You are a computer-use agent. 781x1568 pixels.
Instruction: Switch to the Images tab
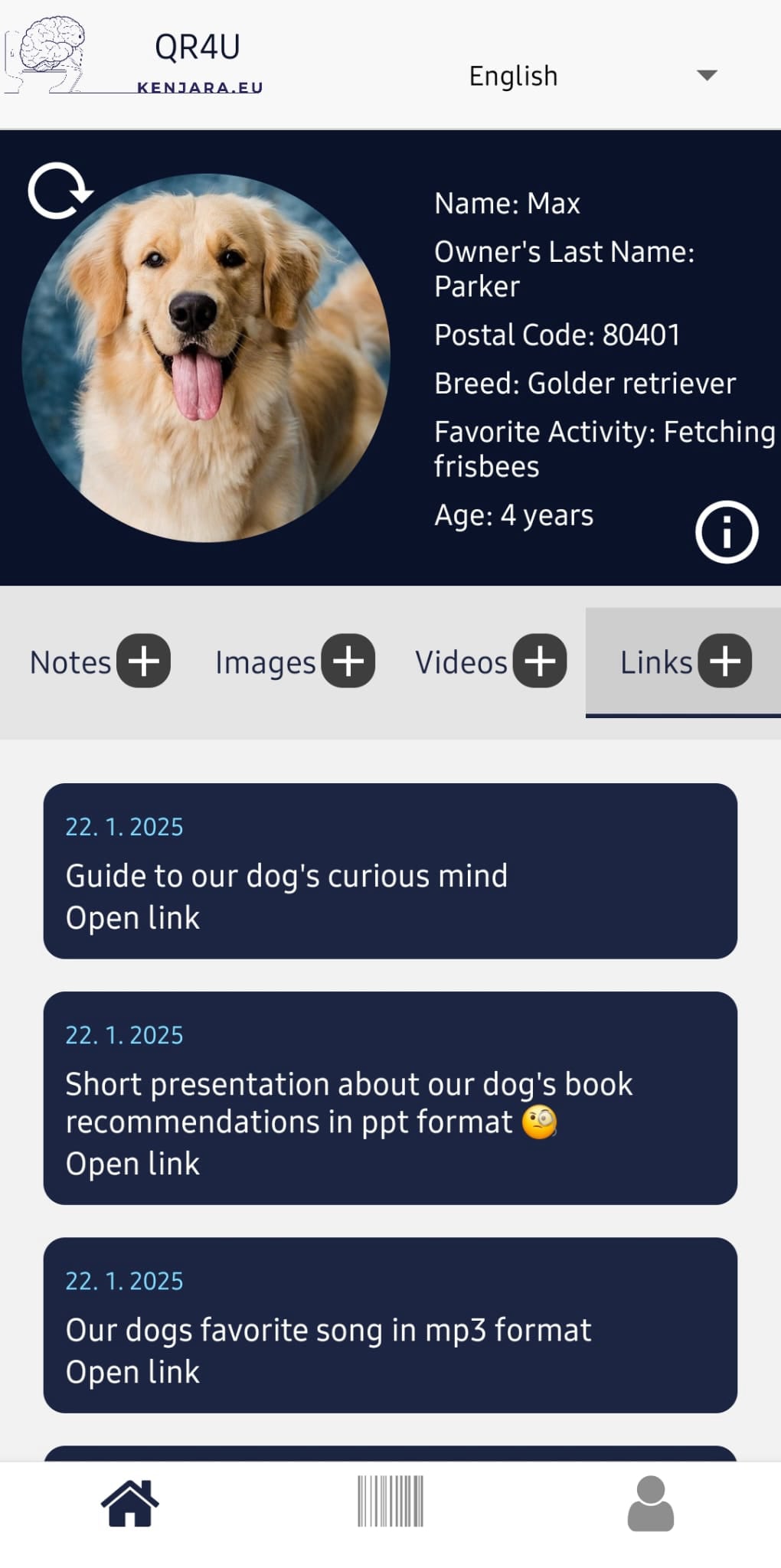265,662
